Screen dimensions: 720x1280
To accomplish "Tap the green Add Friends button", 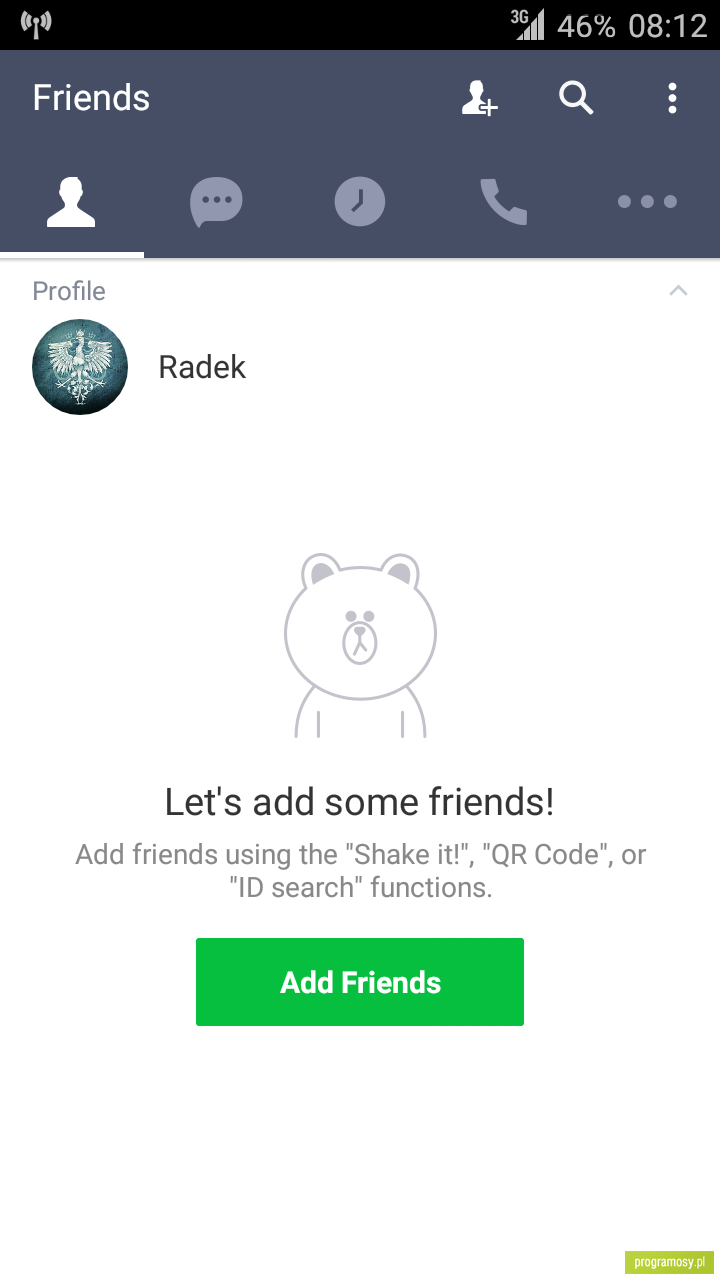I will [x=360, y=982].
